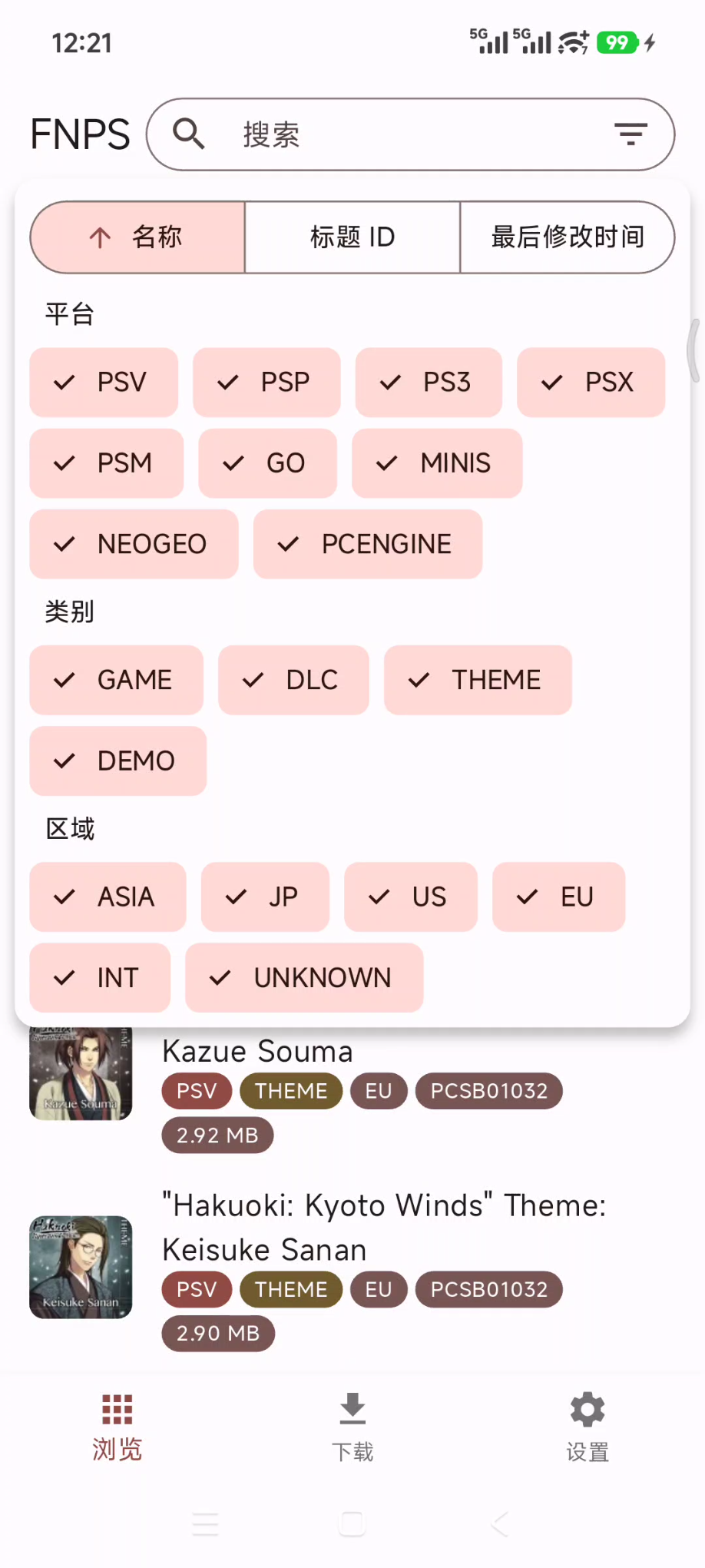Uncheck the THEME category filter
This screenshot has height=1568, width=705.
click(x=478, y=680)
